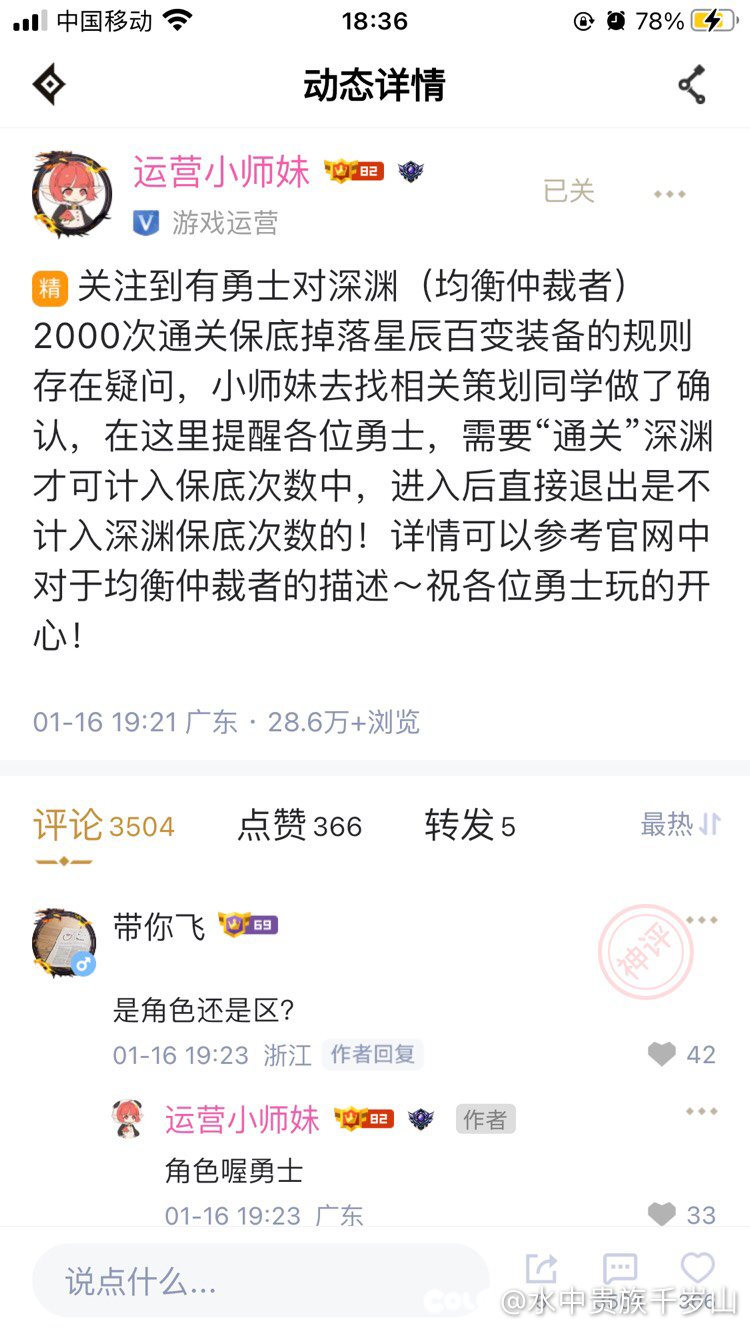Like the post with bottom heart icon

pos(697,1268)
